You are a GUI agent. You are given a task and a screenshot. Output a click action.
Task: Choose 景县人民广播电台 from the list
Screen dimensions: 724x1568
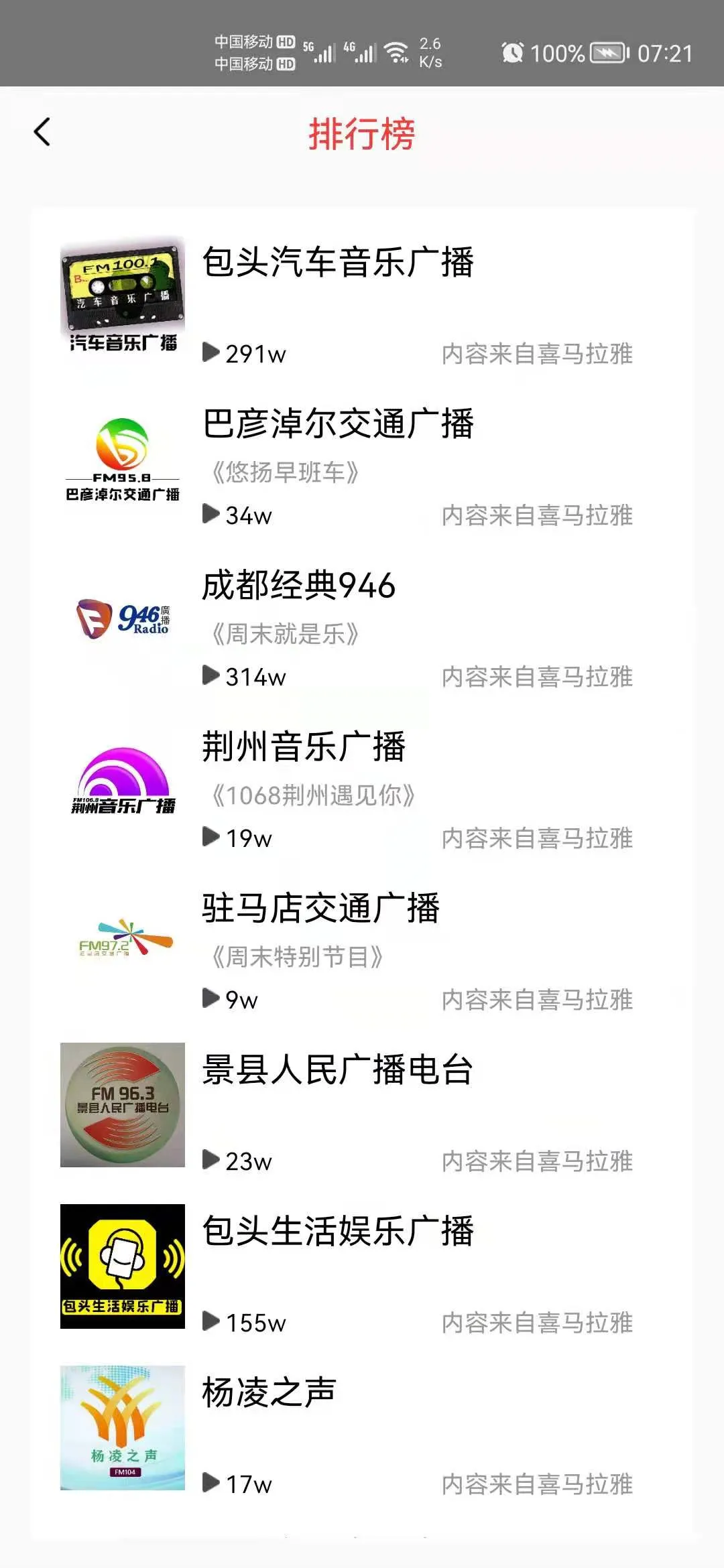(338, 1069)
